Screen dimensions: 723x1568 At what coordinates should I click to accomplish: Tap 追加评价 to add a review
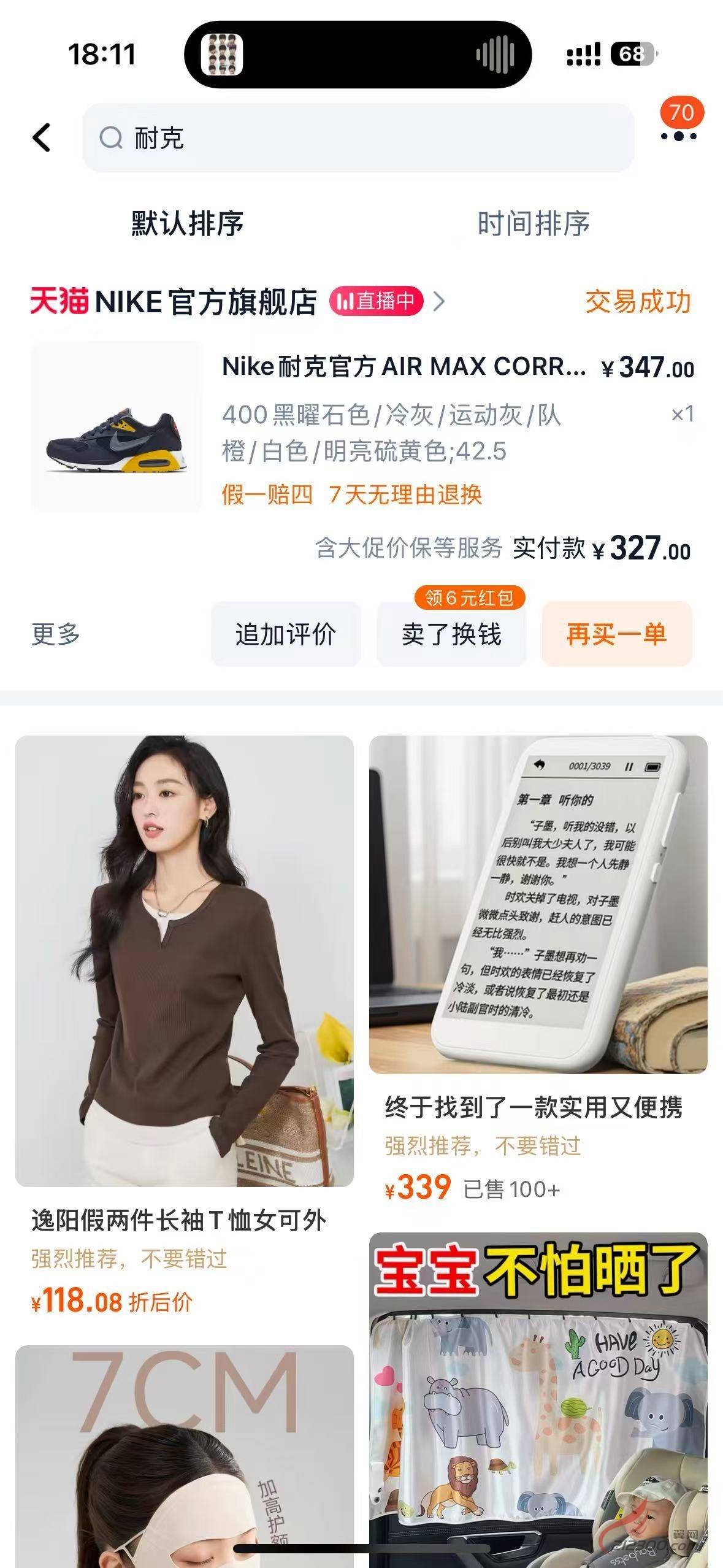(x=286, y=634)
